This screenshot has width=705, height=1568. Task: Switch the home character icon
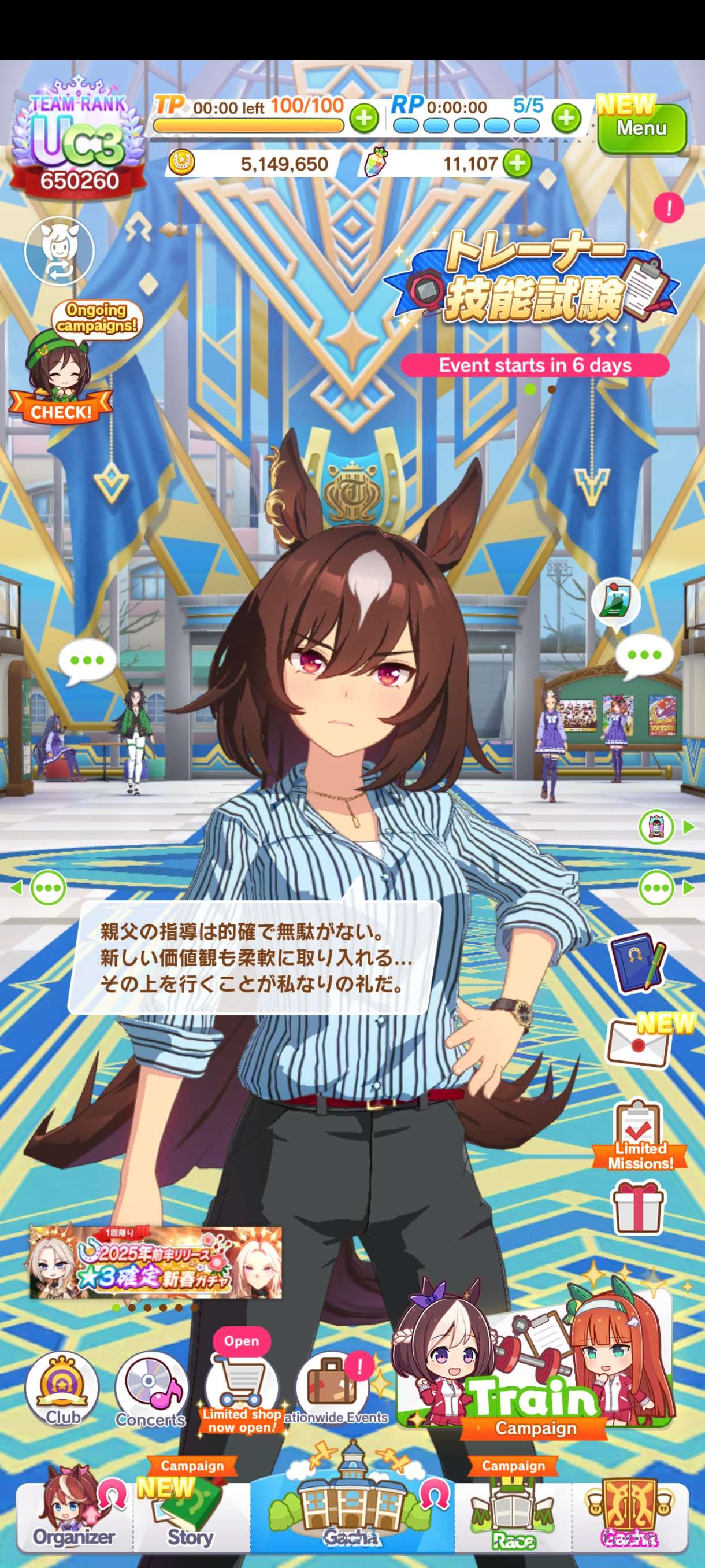pos(59,251)
